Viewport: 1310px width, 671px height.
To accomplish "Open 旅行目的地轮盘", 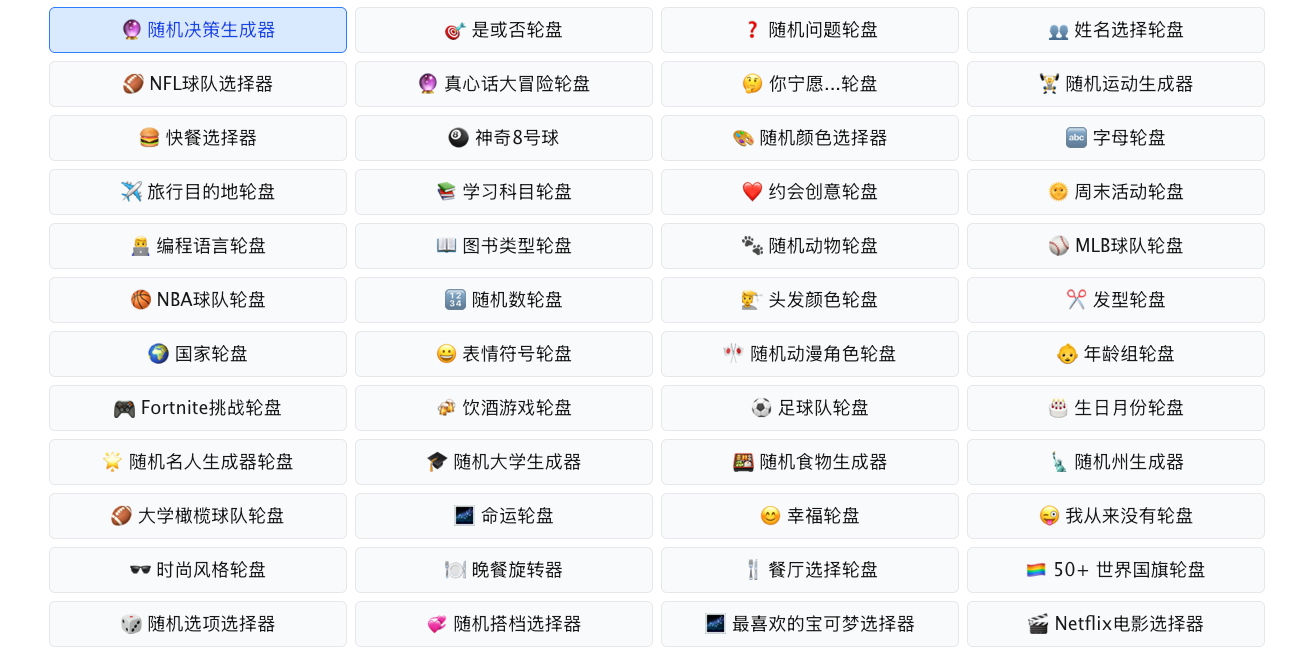I will coord(198,192).
